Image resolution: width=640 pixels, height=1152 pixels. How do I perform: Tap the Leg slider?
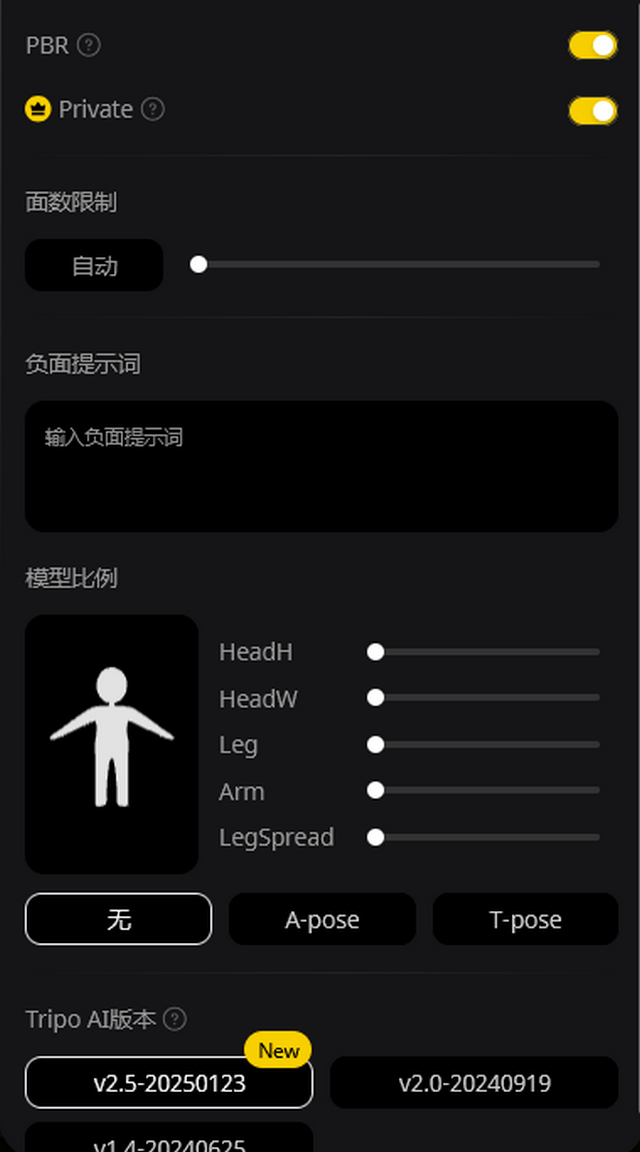(486, 745)
